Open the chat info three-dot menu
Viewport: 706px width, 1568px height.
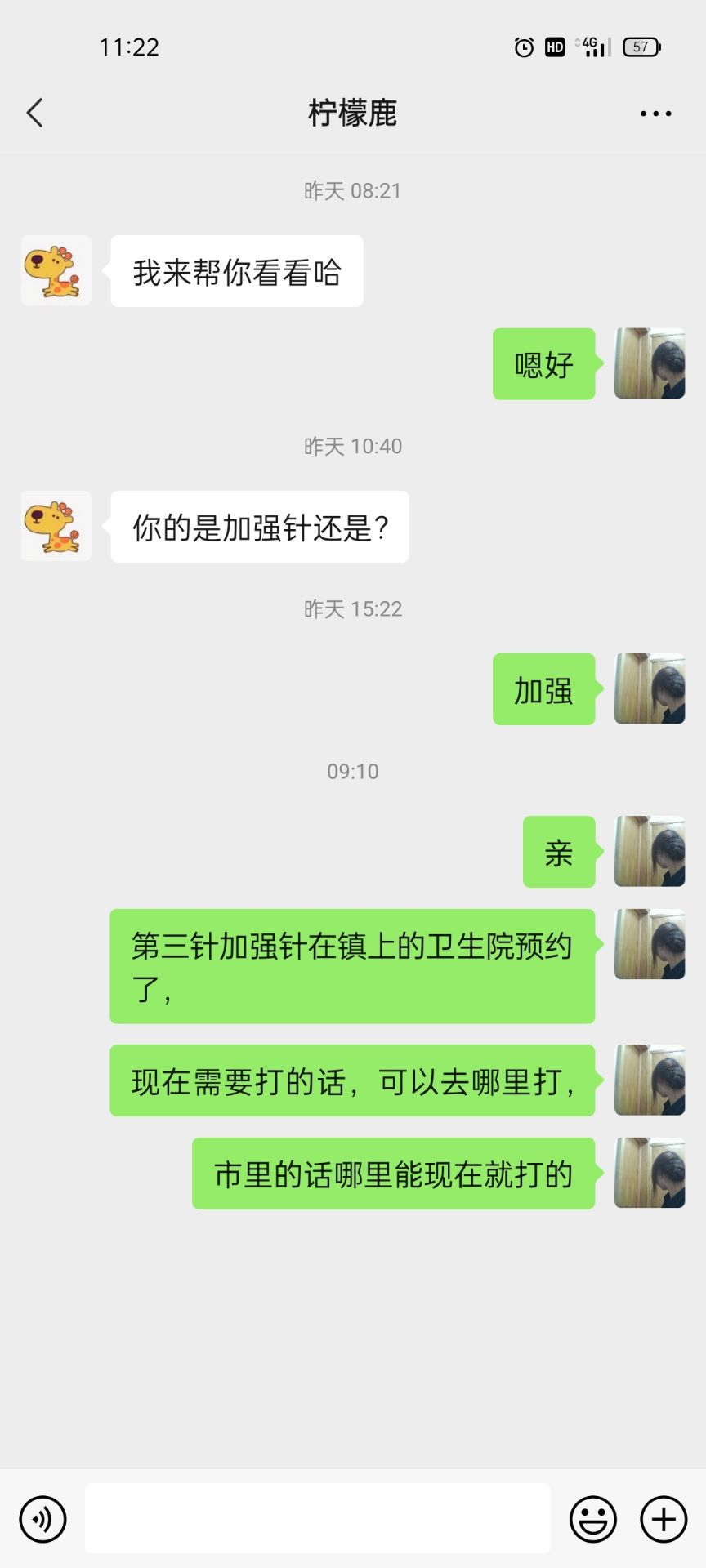[655, 114]
